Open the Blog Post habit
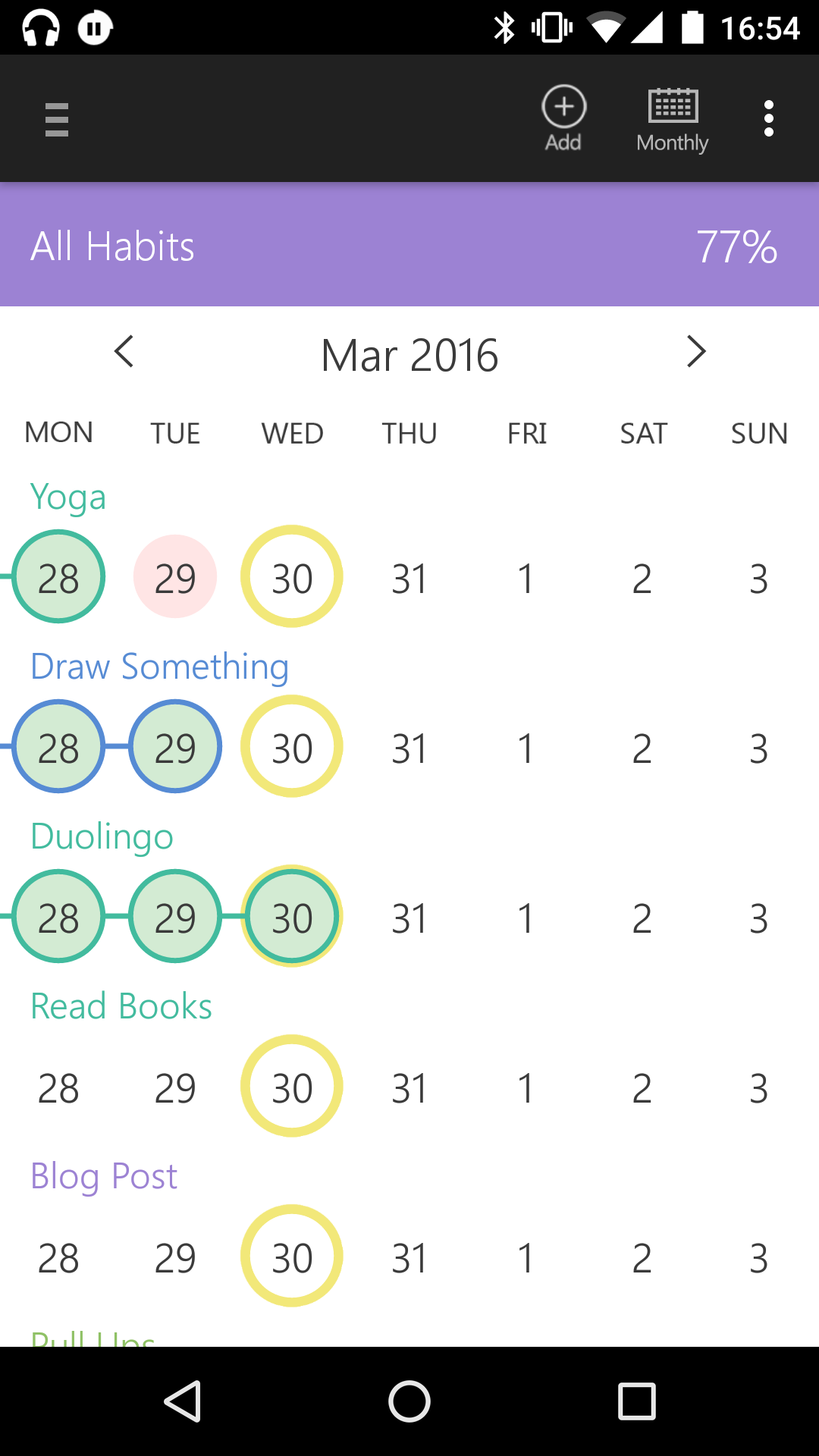Screen dimensions: 819x1456 click(104, 1177)
